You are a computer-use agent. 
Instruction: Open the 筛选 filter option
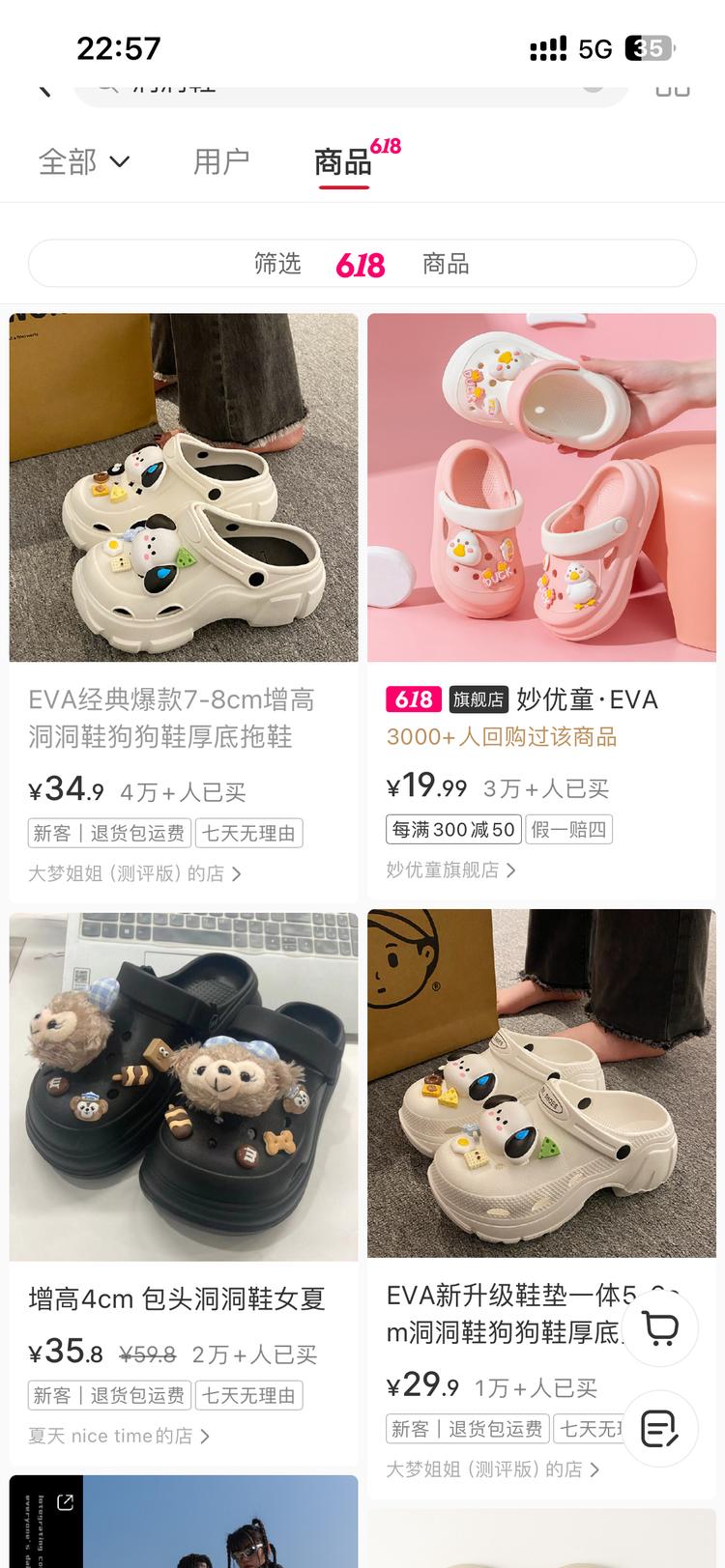pos(277,264)
